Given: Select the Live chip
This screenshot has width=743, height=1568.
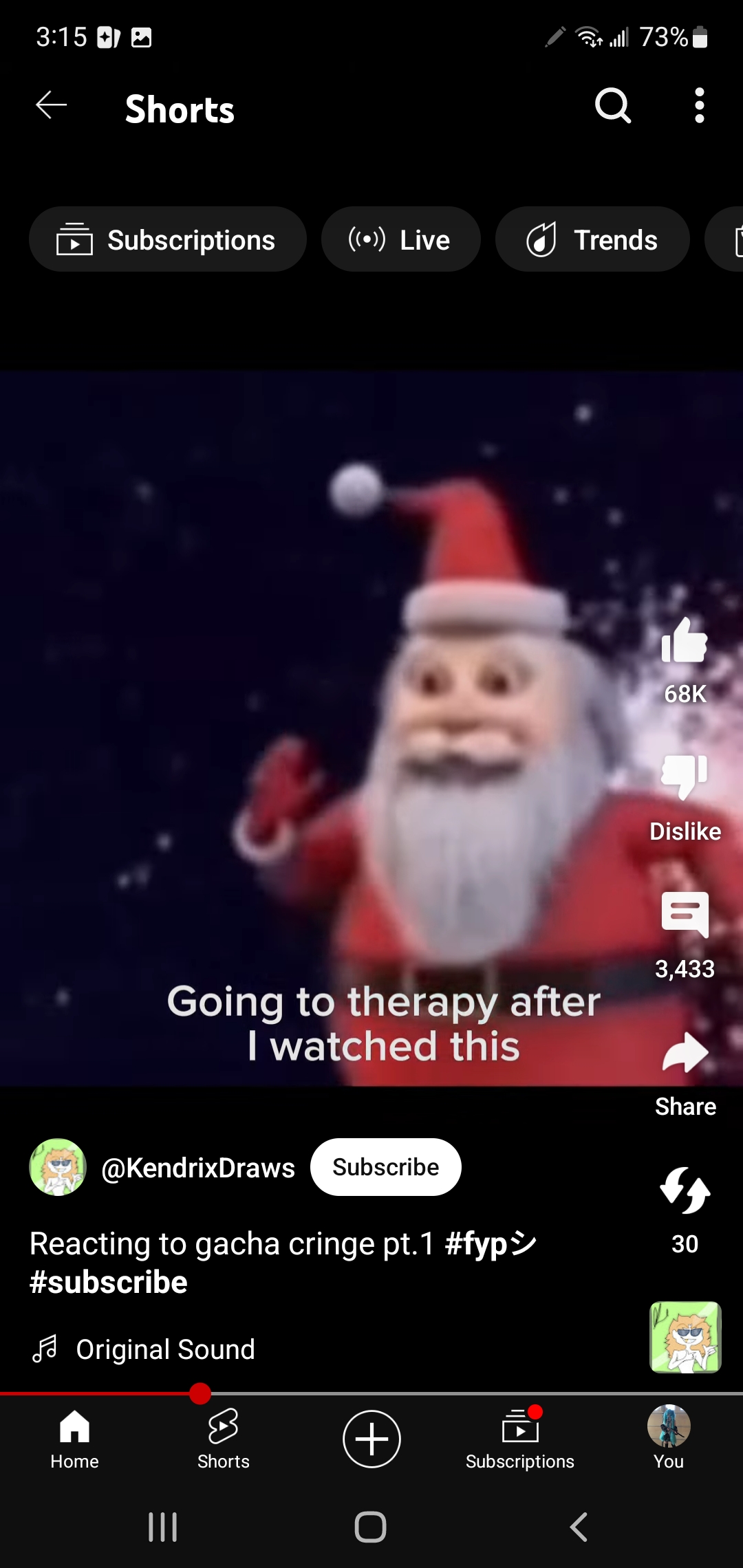Looking at the screenshot, I should (400, 239).
